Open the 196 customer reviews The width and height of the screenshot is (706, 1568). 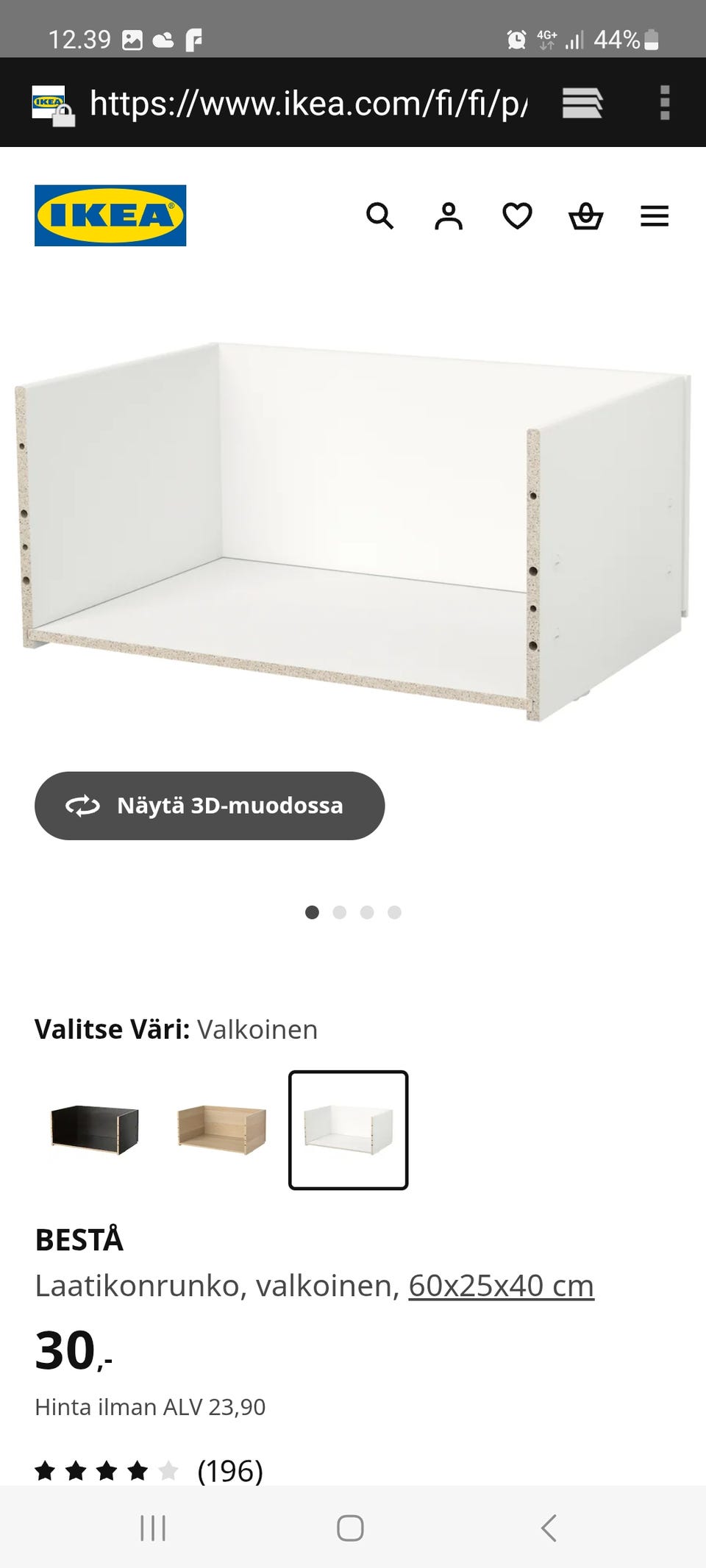pyautogui.click(x=229, y=1471)
